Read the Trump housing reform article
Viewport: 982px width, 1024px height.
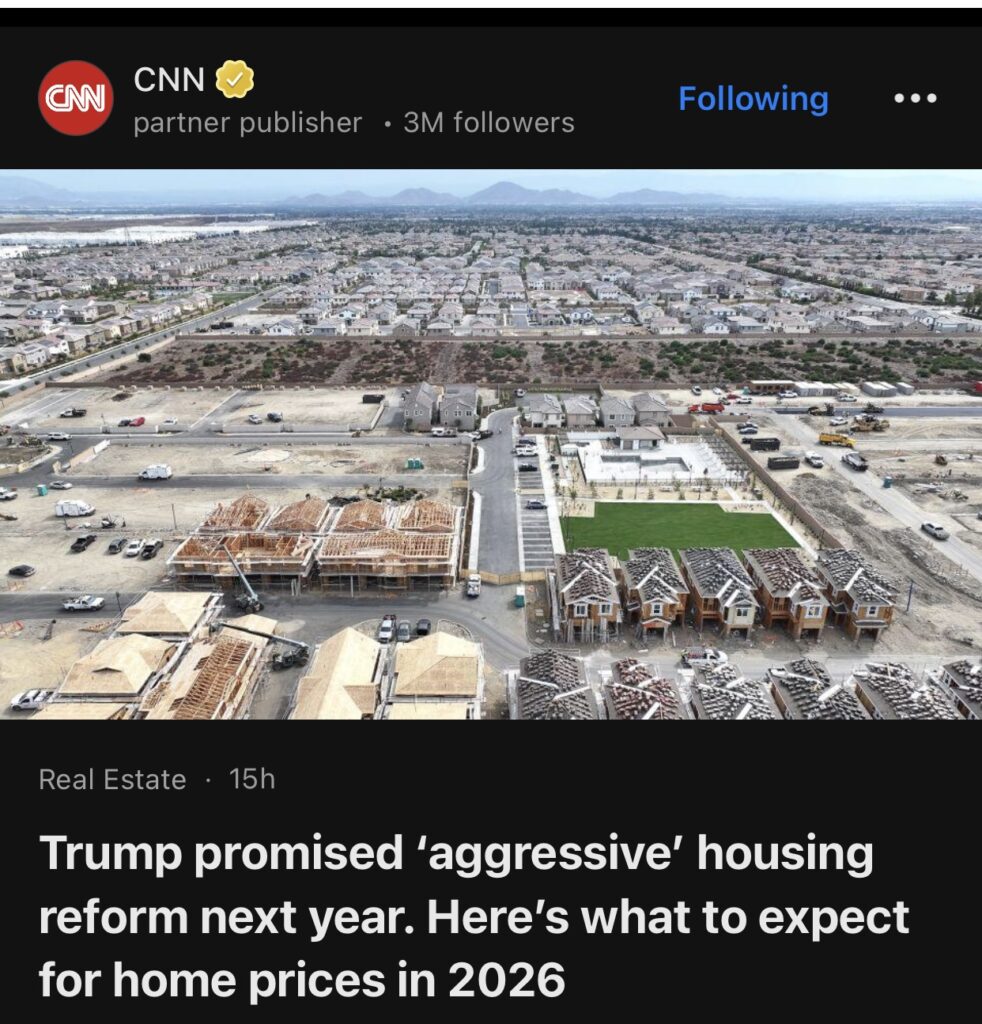pos(473,917)
